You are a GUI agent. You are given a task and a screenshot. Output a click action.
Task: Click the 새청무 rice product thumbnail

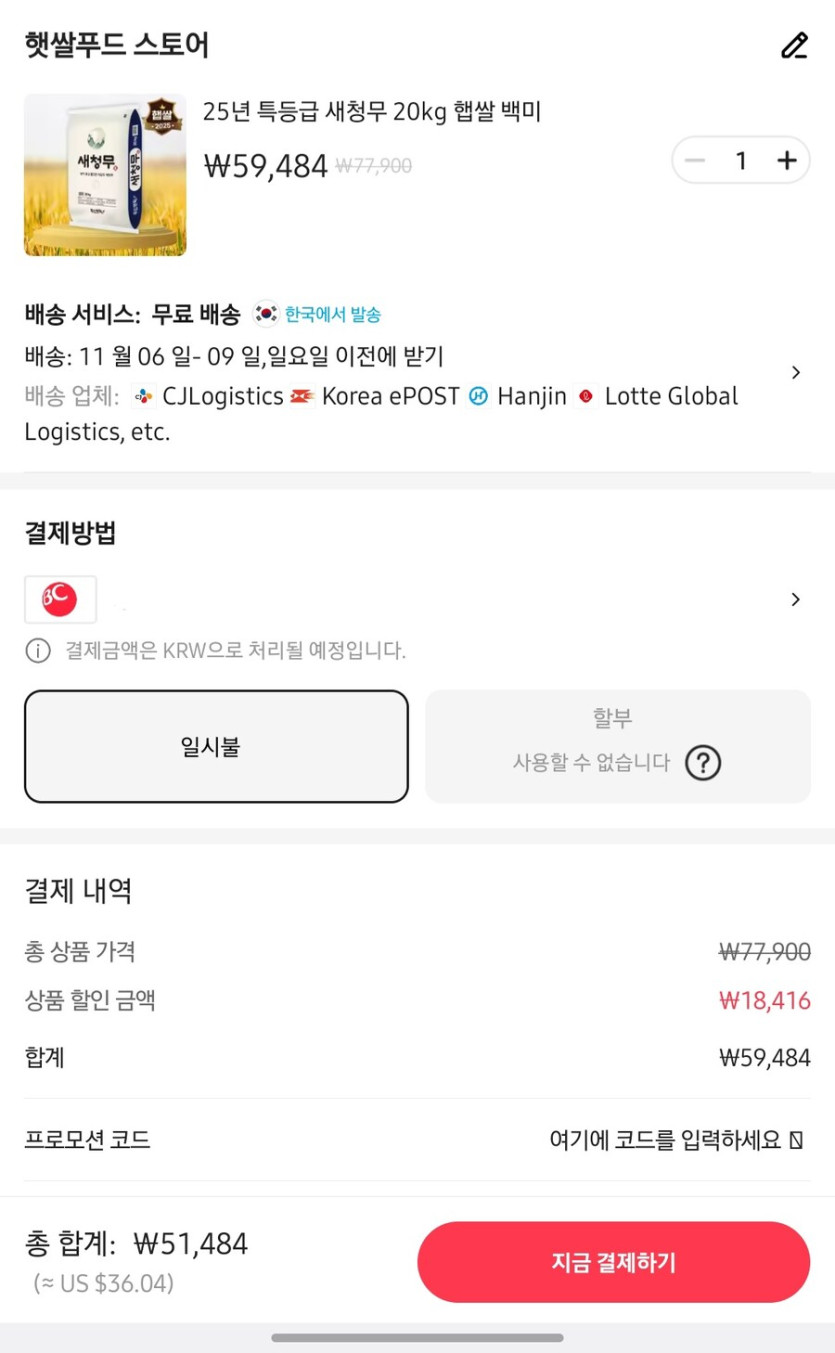coord(105,176)
